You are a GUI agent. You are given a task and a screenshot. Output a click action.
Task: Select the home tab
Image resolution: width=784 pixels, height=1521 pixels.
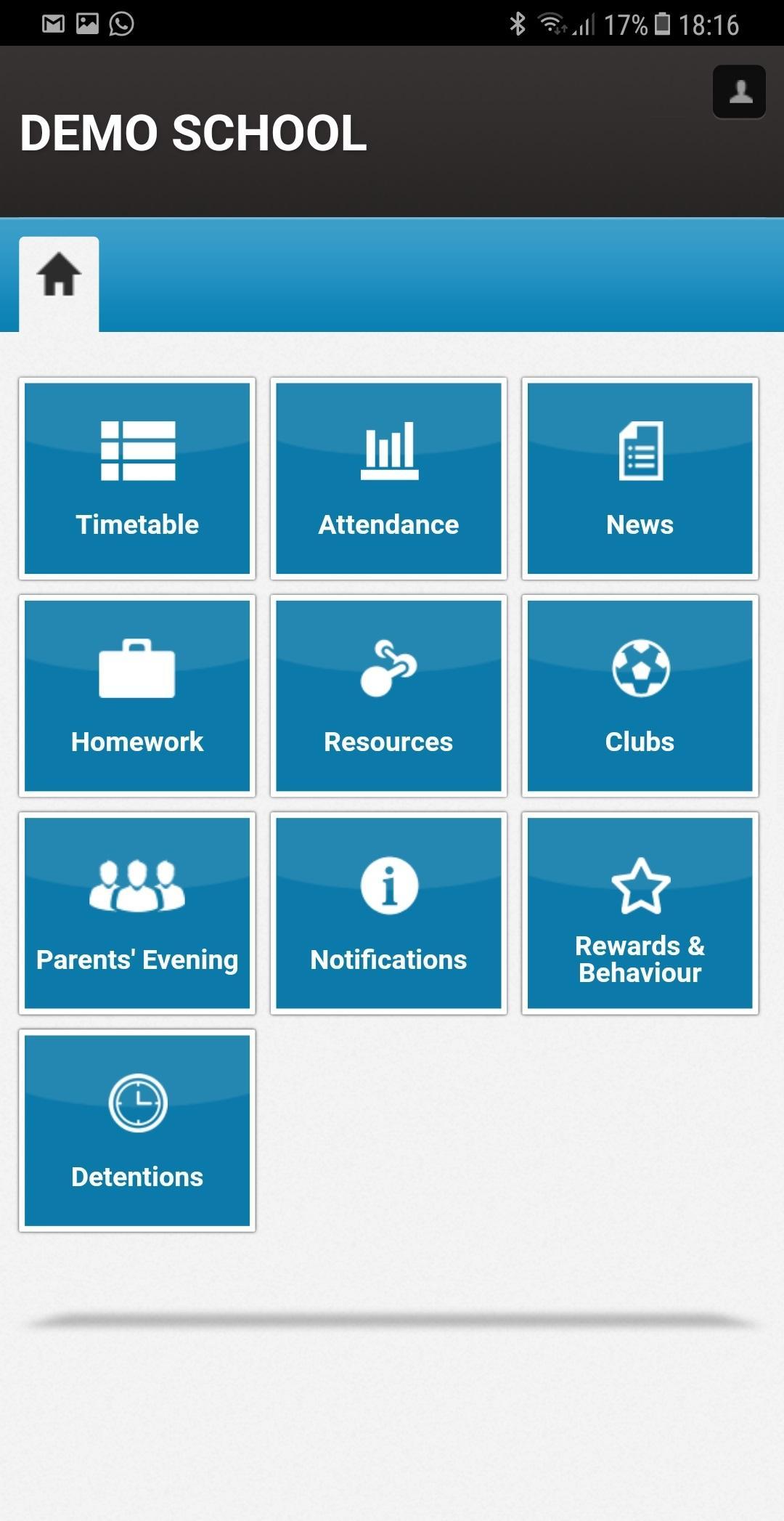59,283
